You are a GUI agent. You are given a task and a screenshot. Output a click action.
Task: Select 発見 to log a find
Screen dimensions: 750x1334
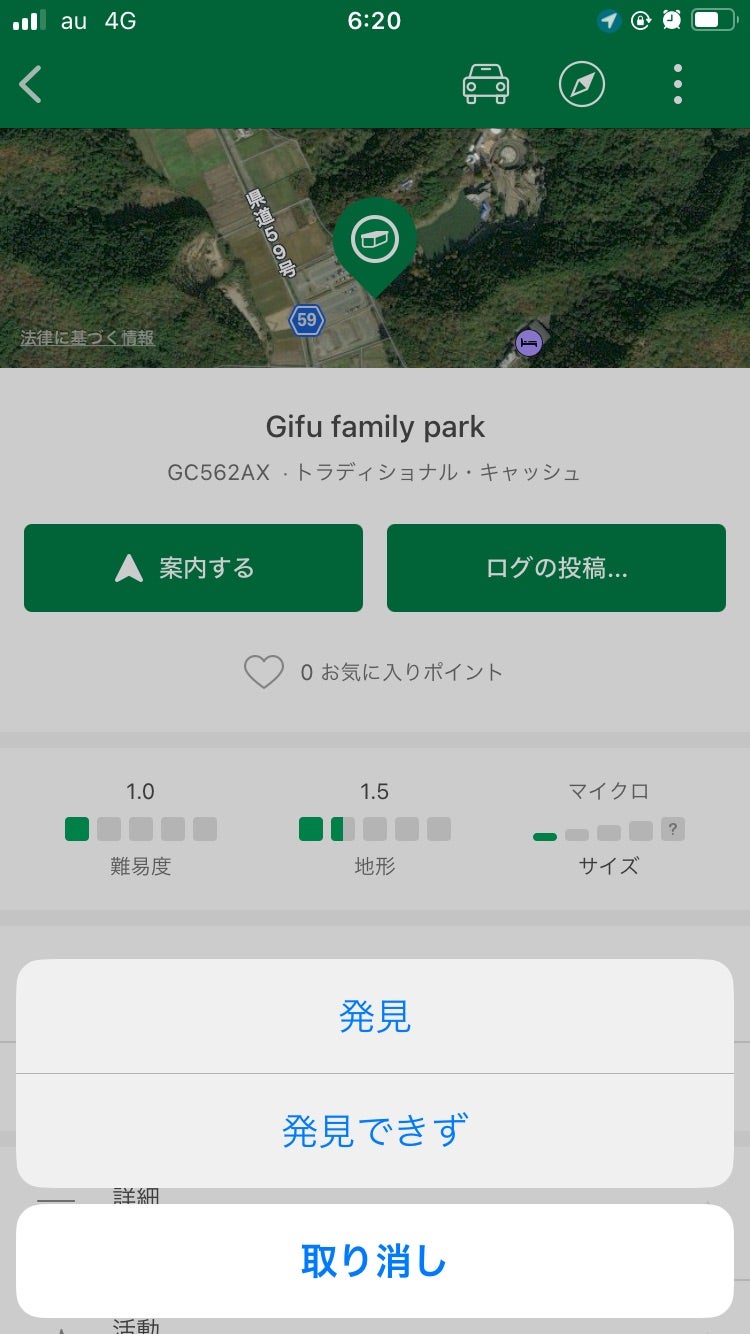point(375,1016)
